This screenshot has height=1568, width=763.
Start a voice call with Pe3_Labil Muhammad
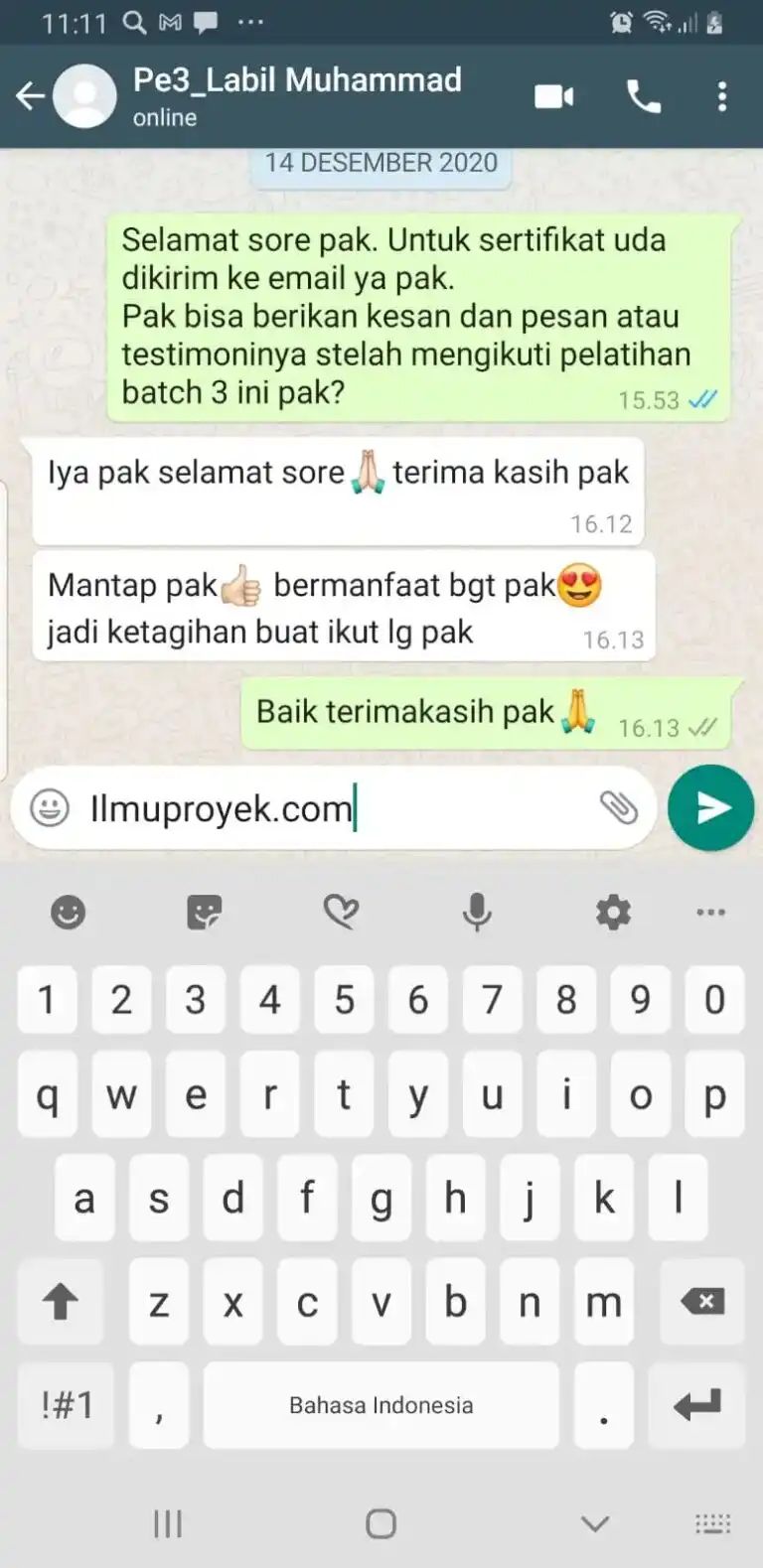(x=644, y=96)
